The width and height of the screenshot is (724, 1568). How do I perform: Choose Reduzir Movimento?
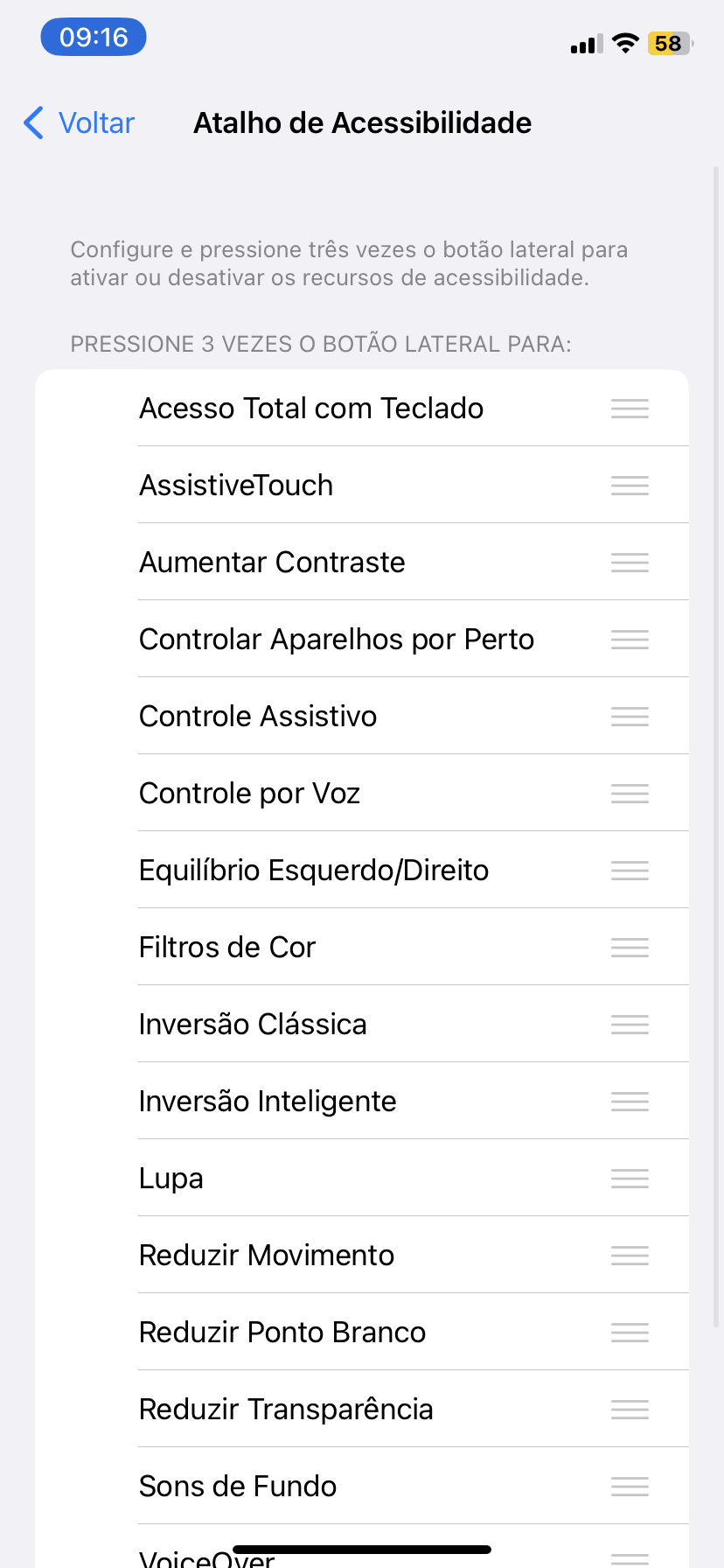(x=267, y=1256)
